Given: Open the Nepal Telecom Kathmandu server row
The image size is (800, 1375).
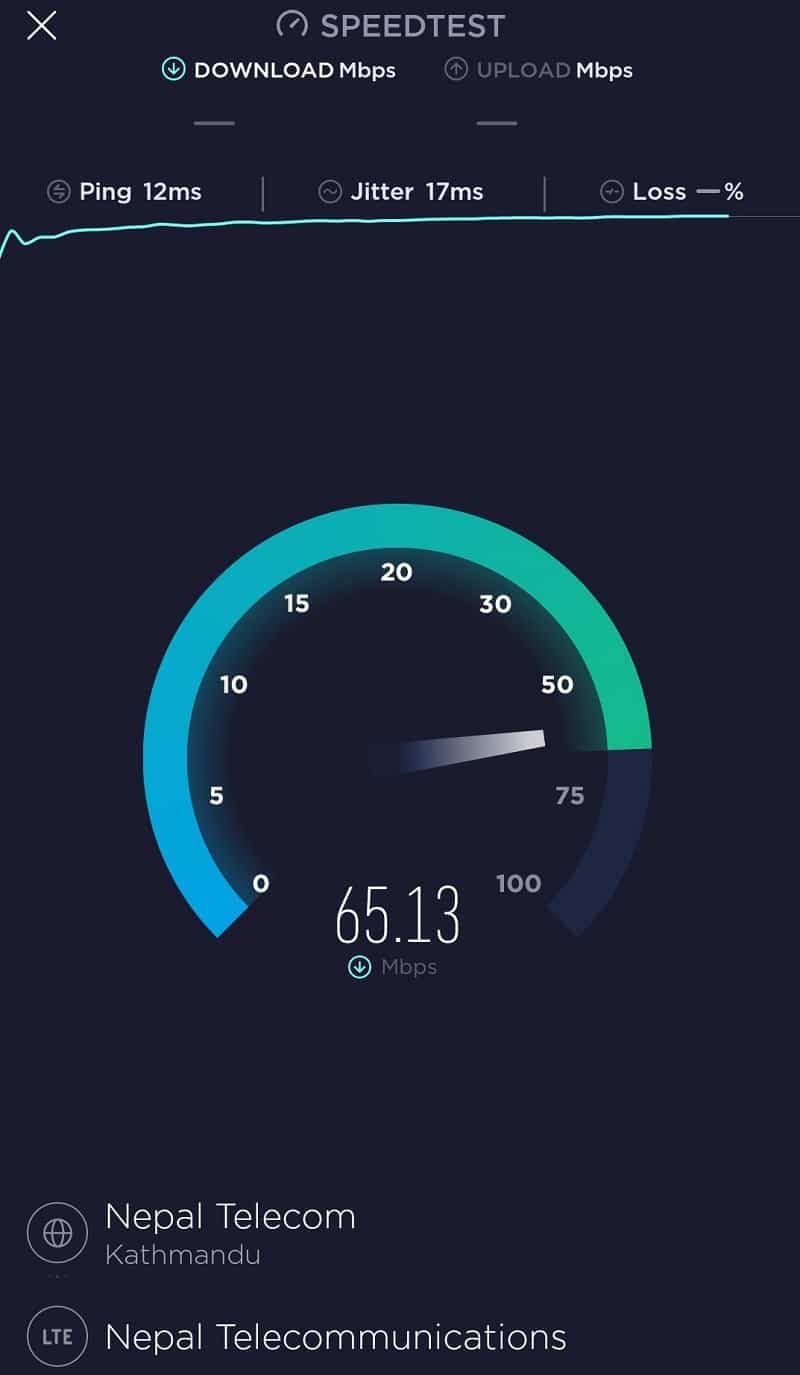Looking at the screenshot, I should pyautogui.click(x=230, y=1233).
